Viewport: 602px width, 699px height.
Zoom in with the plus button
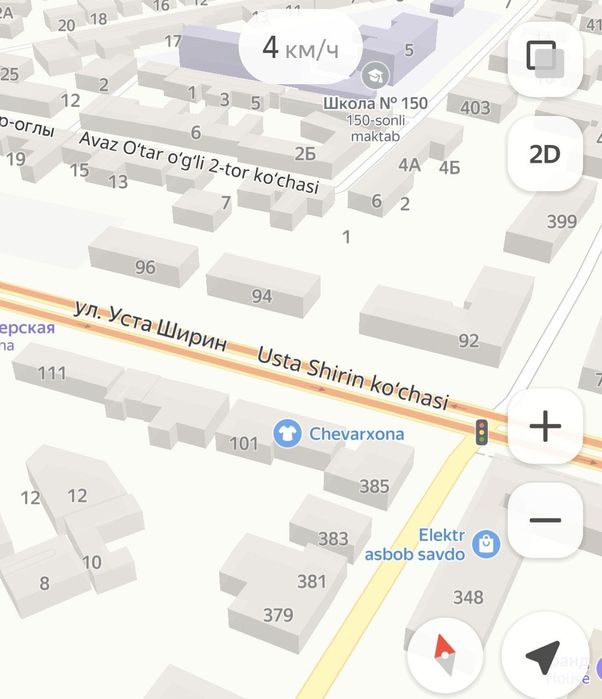(545, 427)
